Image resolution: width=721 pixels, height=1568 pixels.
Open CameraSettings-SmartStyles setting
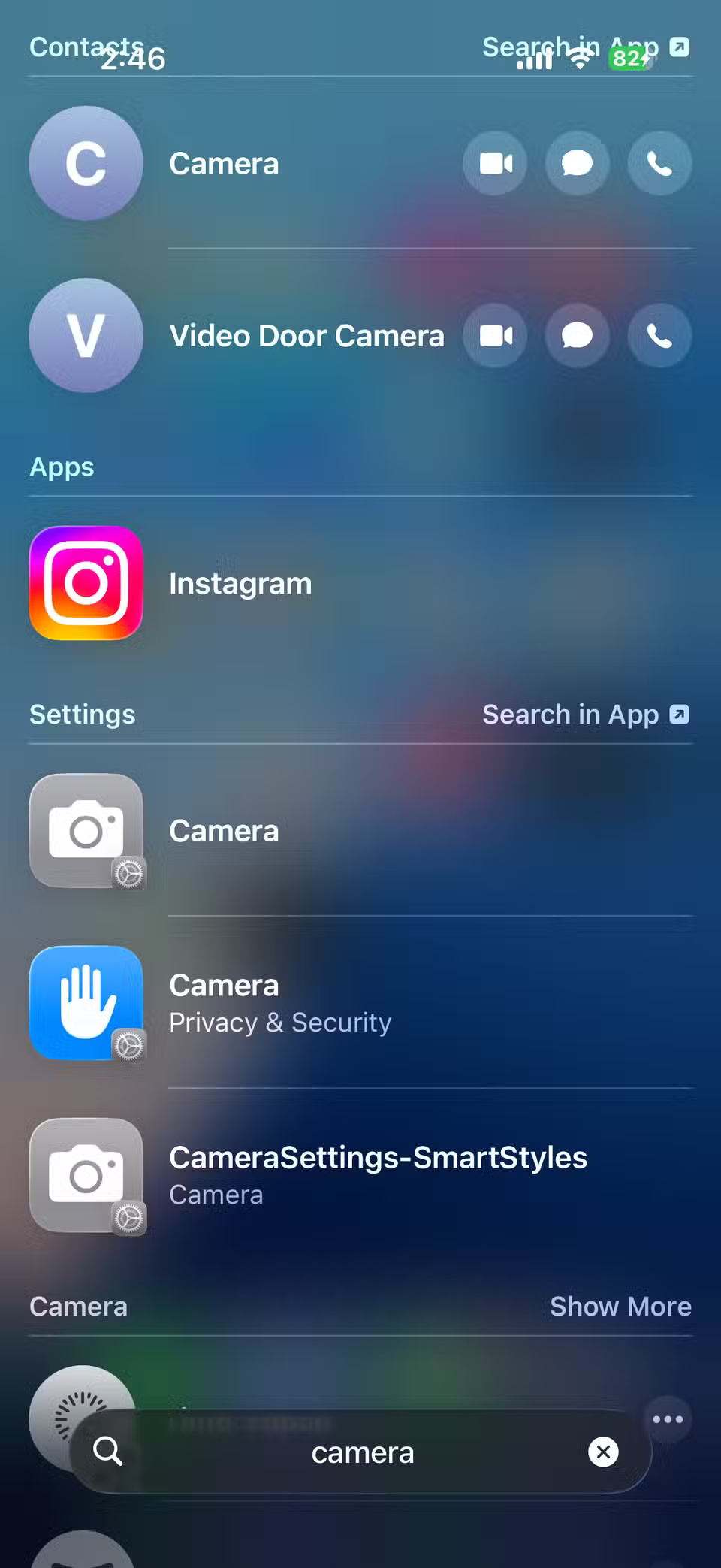378,1174
